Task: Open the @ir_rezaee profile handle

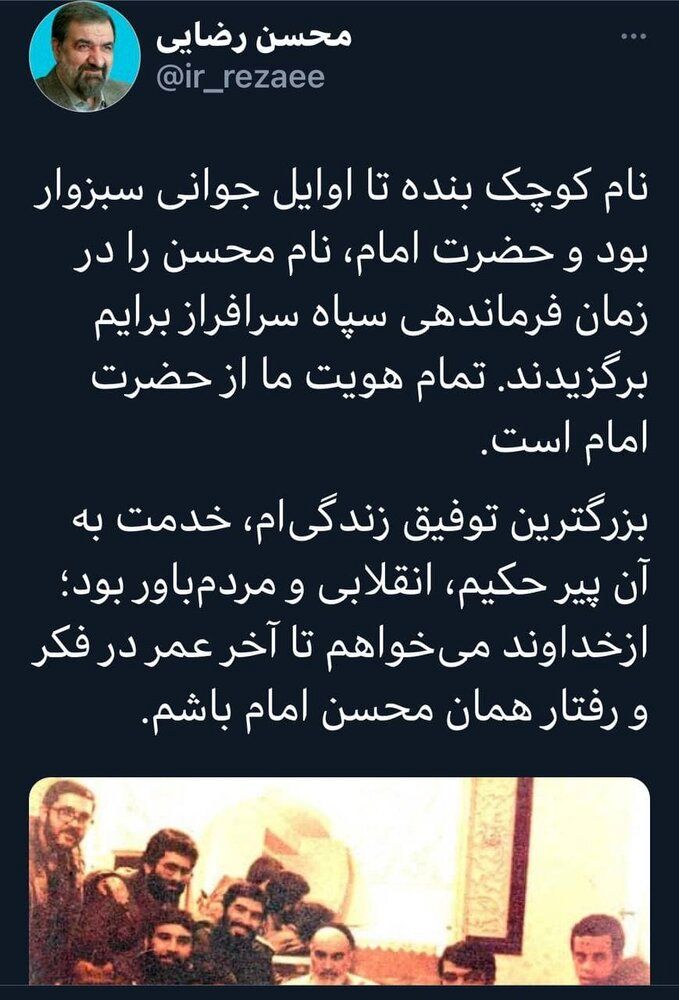Action: pyautogui.click(x=240, y=79)
